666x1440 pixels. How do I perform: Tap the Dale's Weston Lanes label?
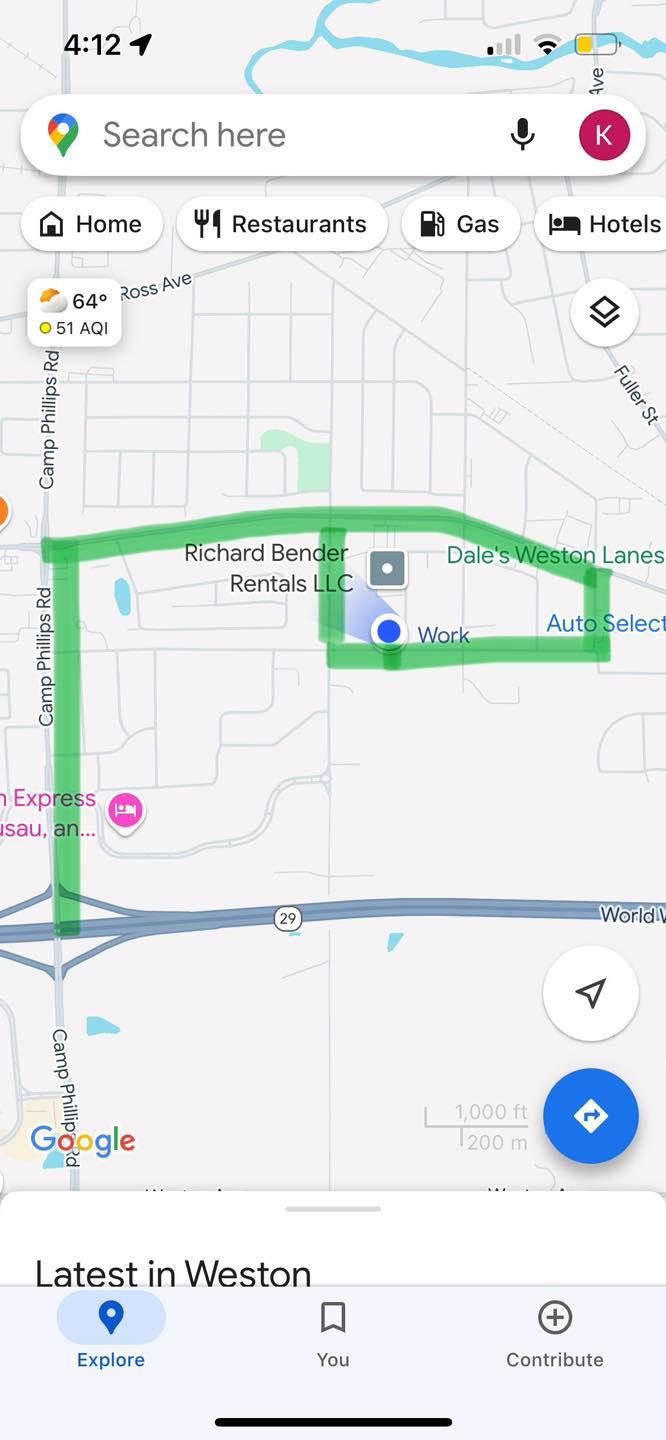(x=555, y=555)
